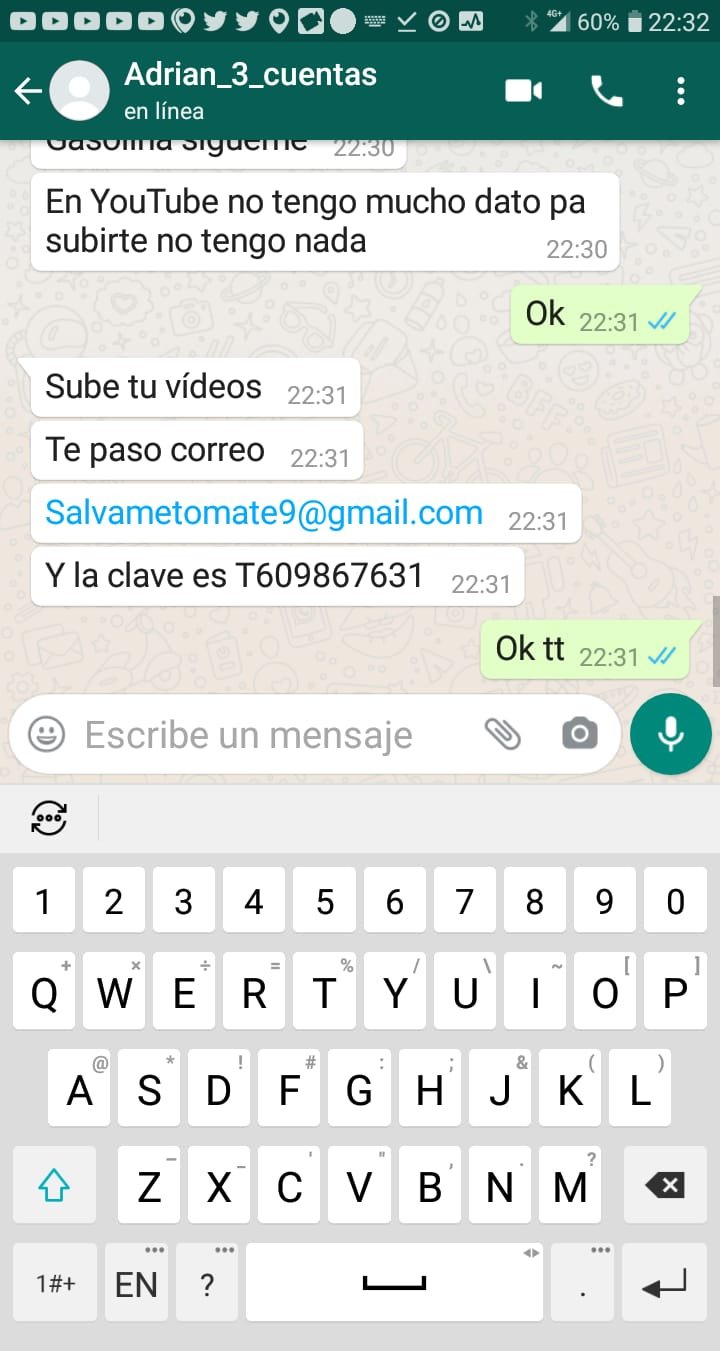Start a video call with Adrian_3_cuentas

click(523, 92)
